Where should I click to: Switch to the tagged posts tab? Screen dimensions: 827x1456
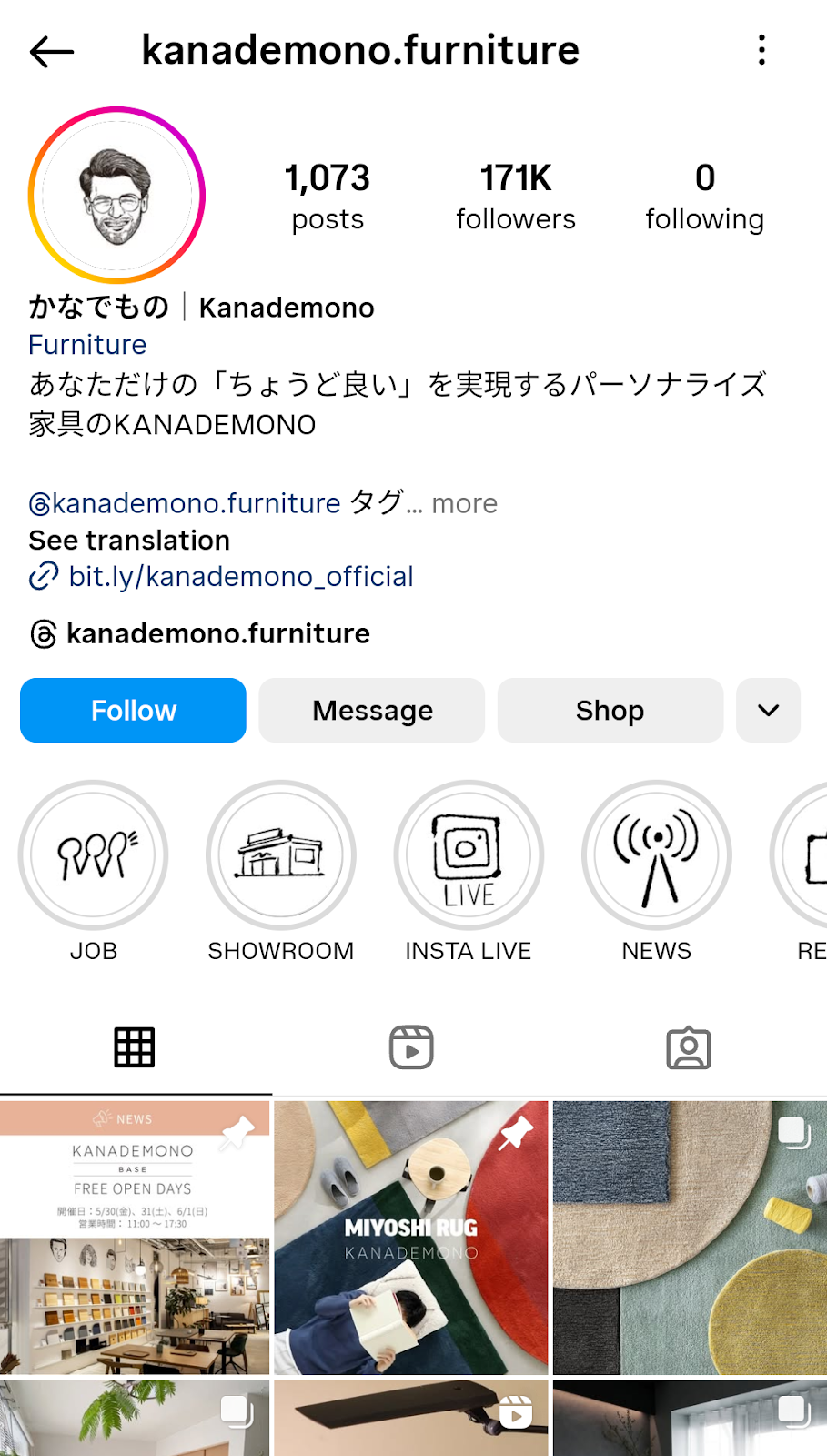[x=688, y=1047]
